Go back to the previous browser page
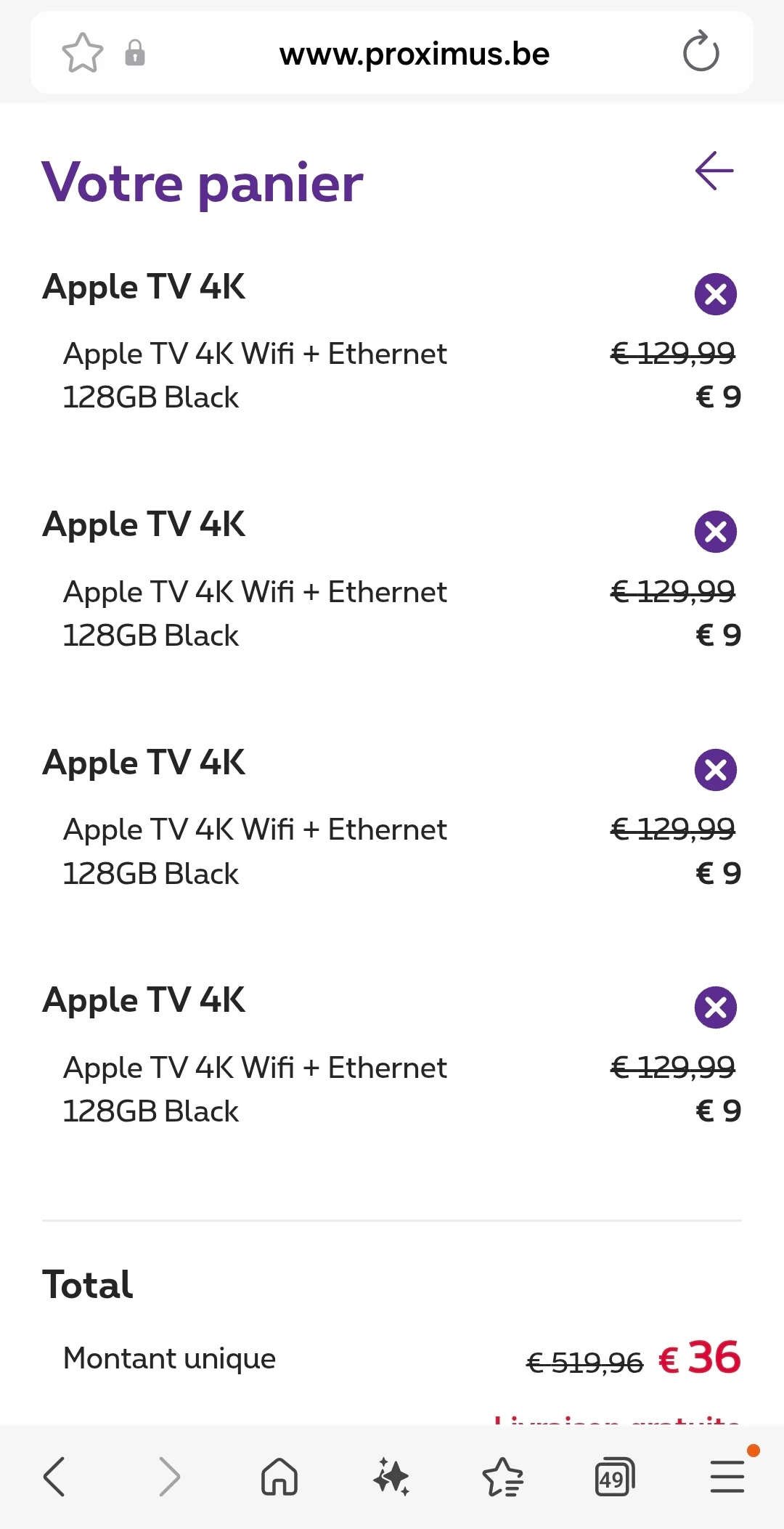Image resolution: width=784 pixels, height=1529 pixels. tap(54, 1477)
